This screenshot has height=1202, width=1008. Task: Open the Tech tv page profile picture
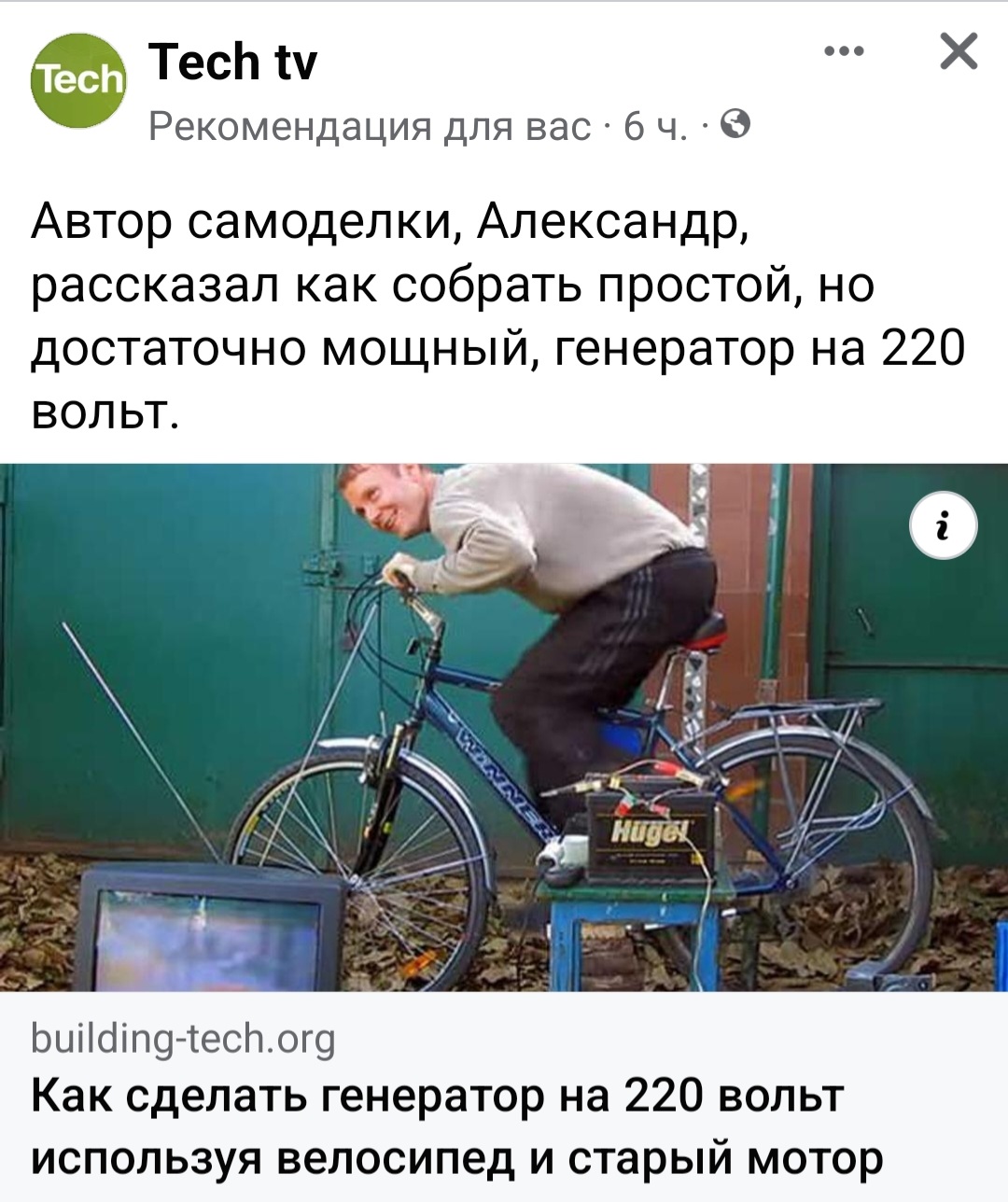point(78,80)
